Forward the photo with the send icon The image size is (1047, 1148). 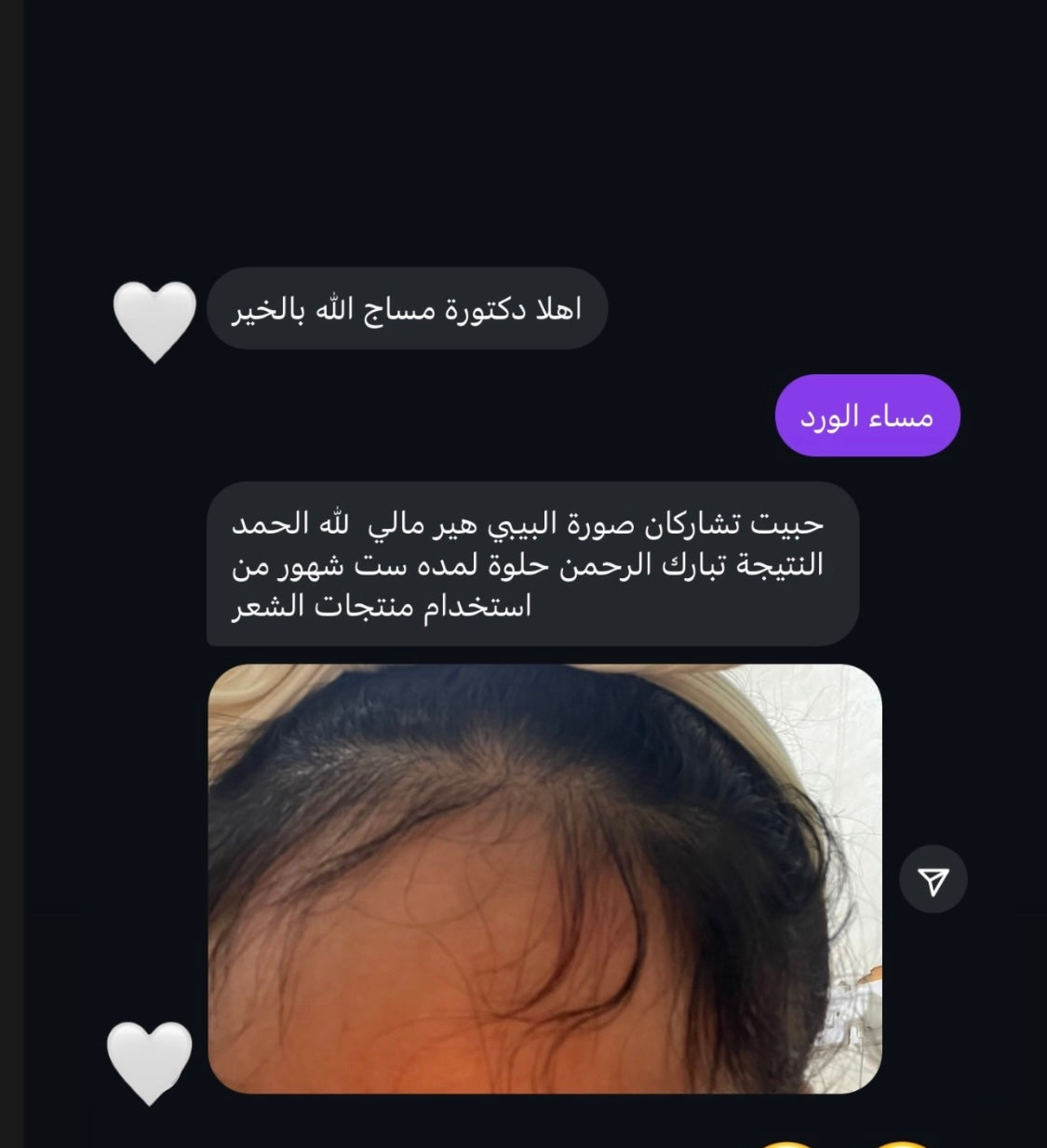(933, 879)
